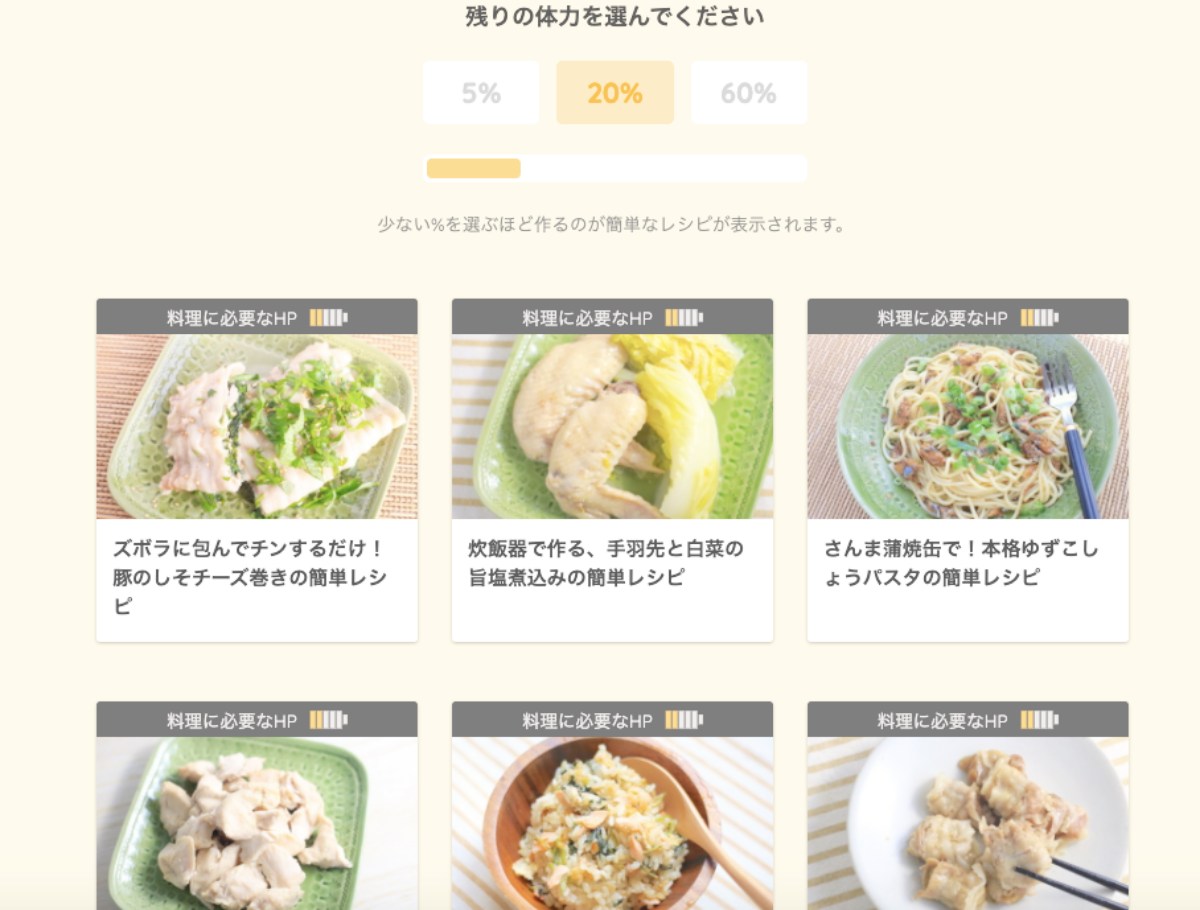Open the chicken pieces recipe on green plate
The height and width of the screenshot is (910, 1200).
coord(257,820)
